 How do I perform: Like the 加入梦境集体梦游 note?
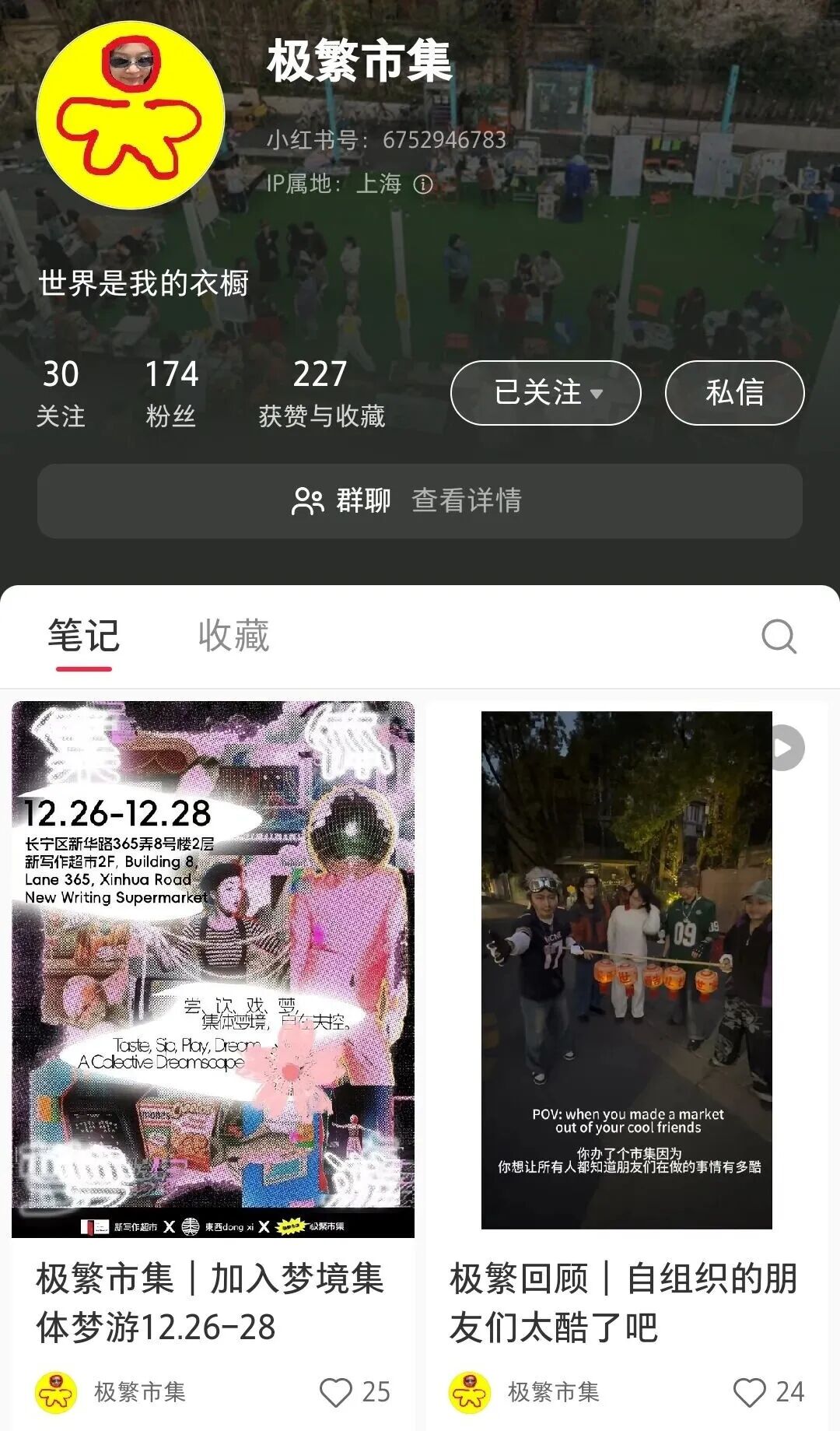(x=337, y=1392)
